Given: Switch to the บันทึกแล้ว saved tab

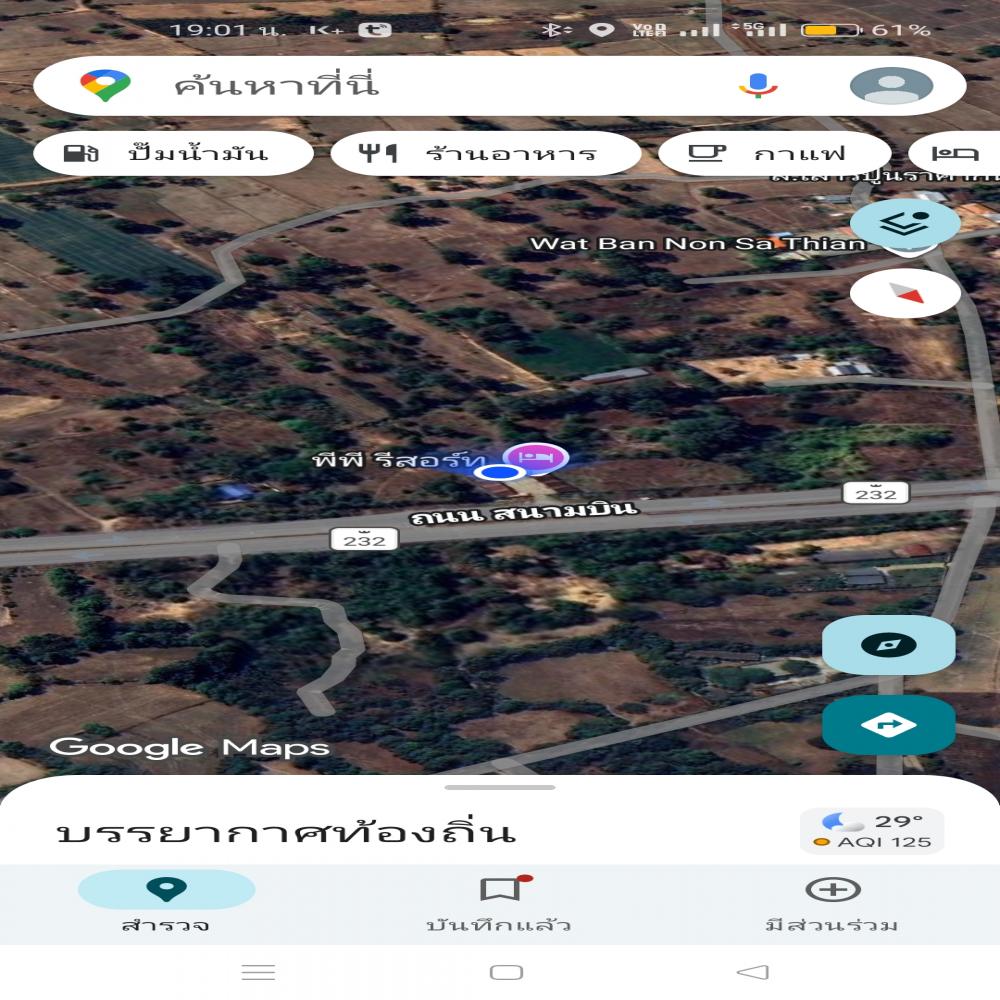Looking at the screenshot, I should click(499, 900).
